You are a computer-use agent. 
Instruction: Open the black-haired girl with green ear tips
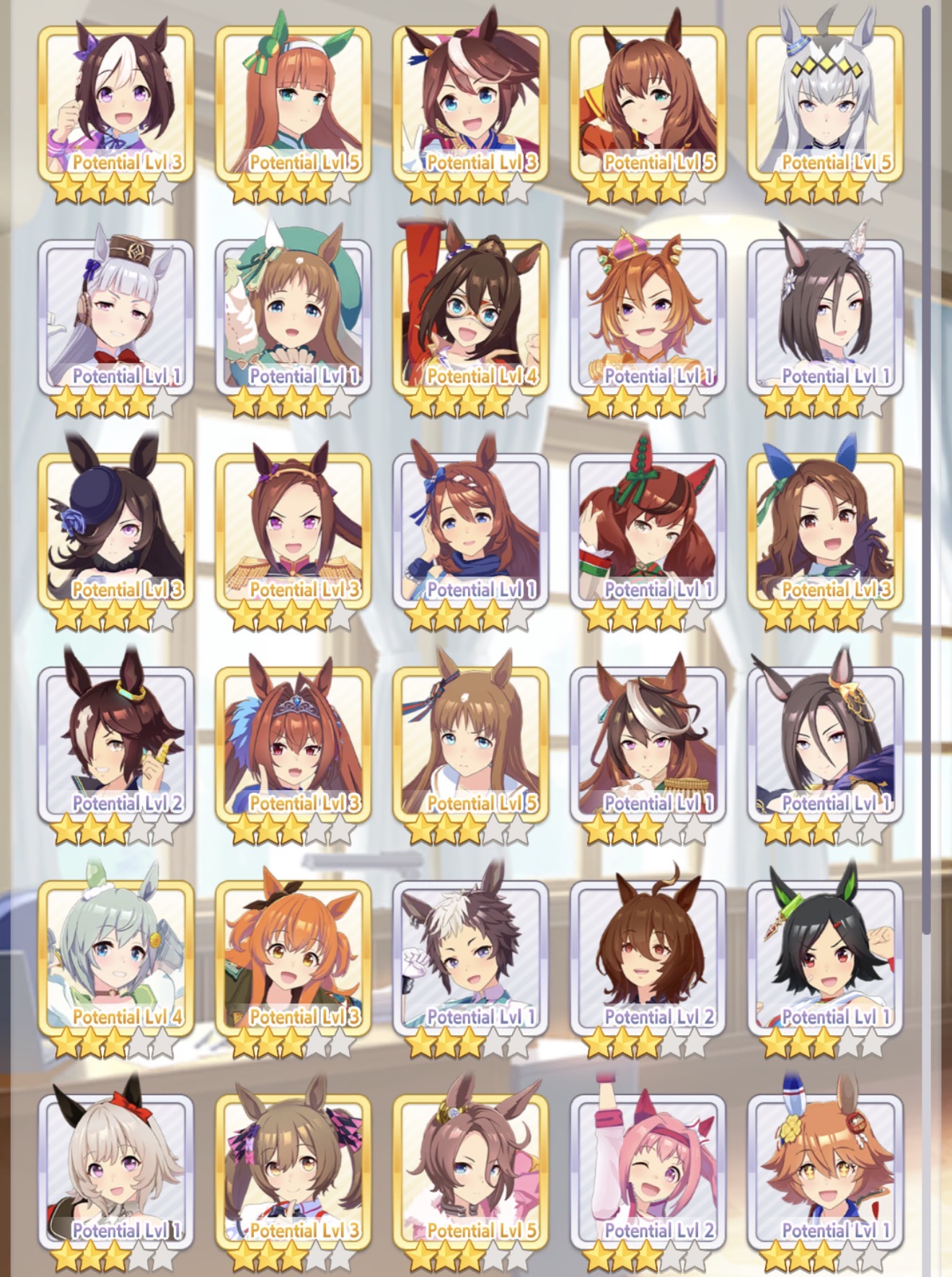[825, 958]
